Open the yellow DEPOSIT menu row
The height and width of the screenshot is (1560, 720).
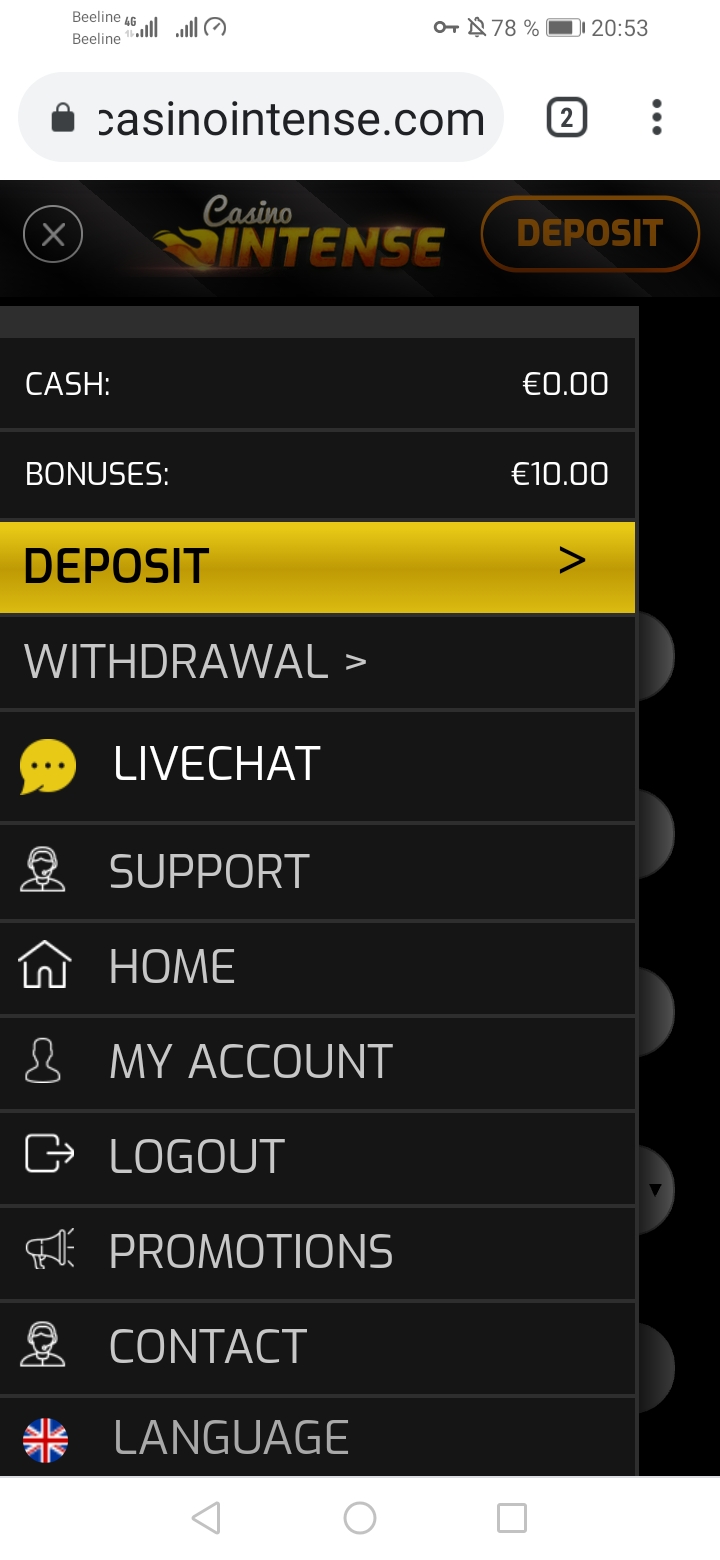(x=317, y=566)
